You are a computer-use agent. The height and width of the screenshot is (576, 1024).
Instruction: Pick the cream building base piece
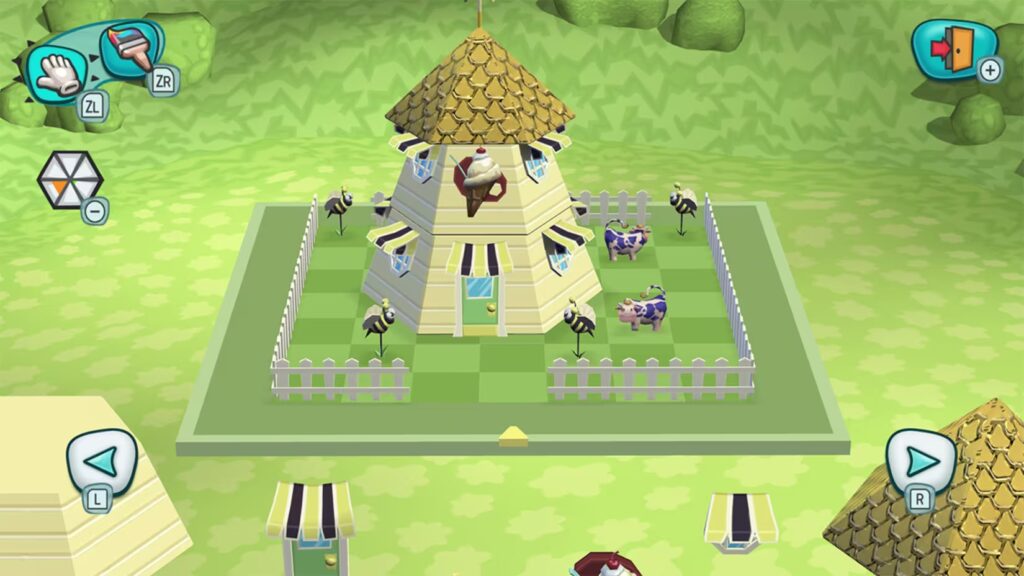70,490
